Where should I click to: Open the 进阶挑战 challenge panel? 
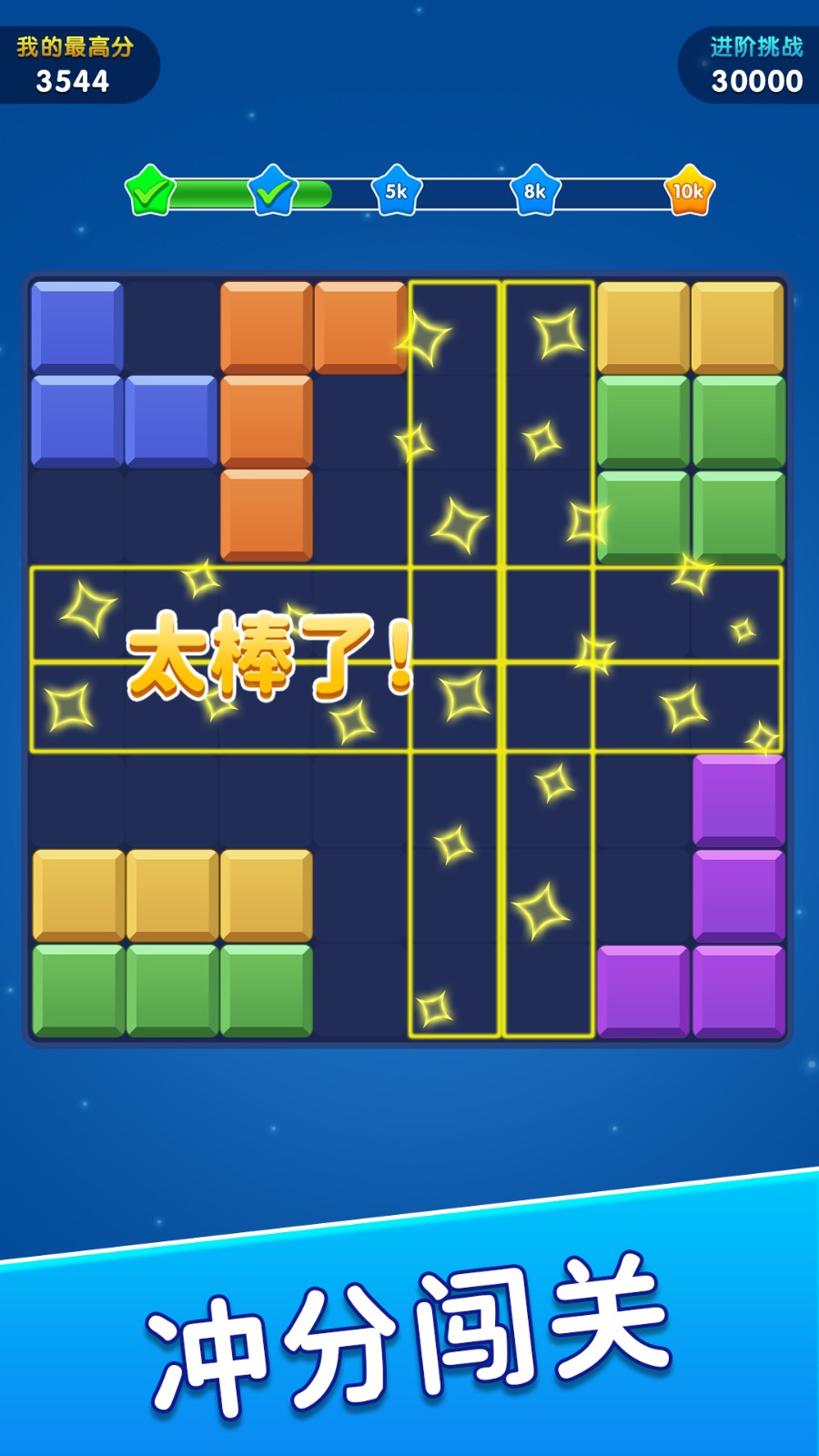click(753, 59)
